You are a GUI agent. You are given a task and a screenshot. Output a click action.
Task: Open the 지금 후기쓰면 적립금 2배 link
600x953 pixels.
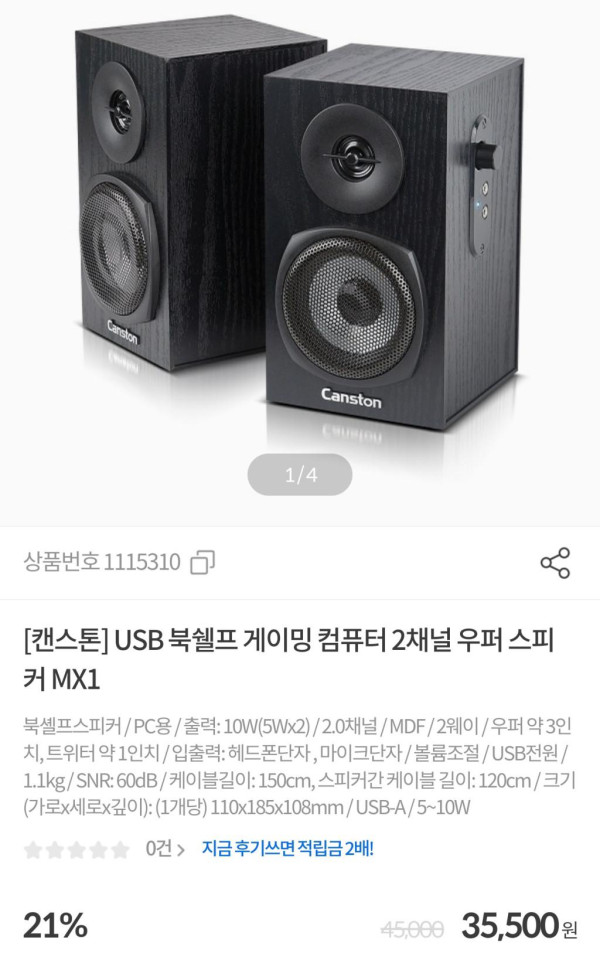click(x=288, y=850)
